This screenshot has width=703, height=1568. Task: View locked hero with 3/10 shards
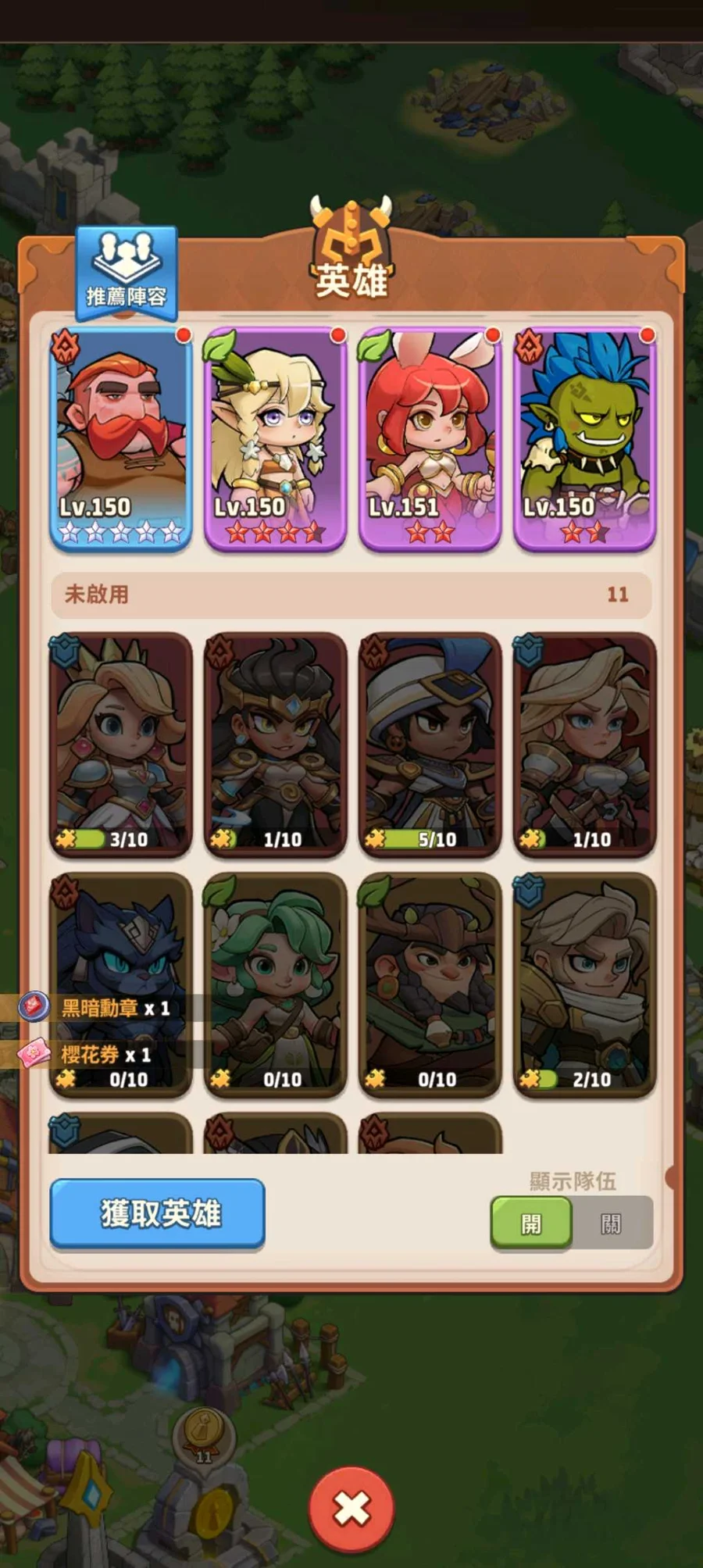(121, 744)
